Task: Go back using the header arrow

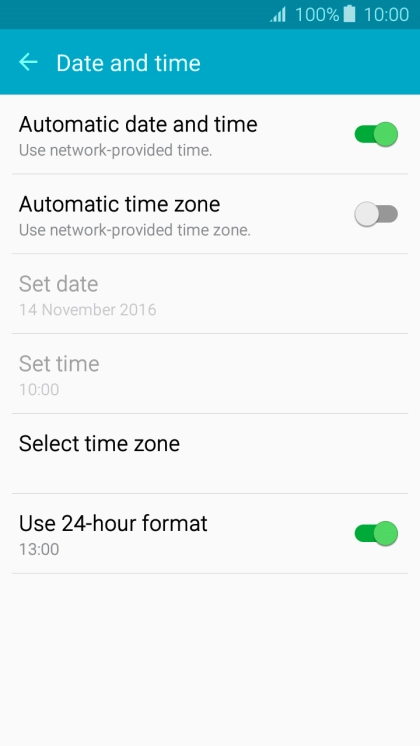Action: click(28, 62)
